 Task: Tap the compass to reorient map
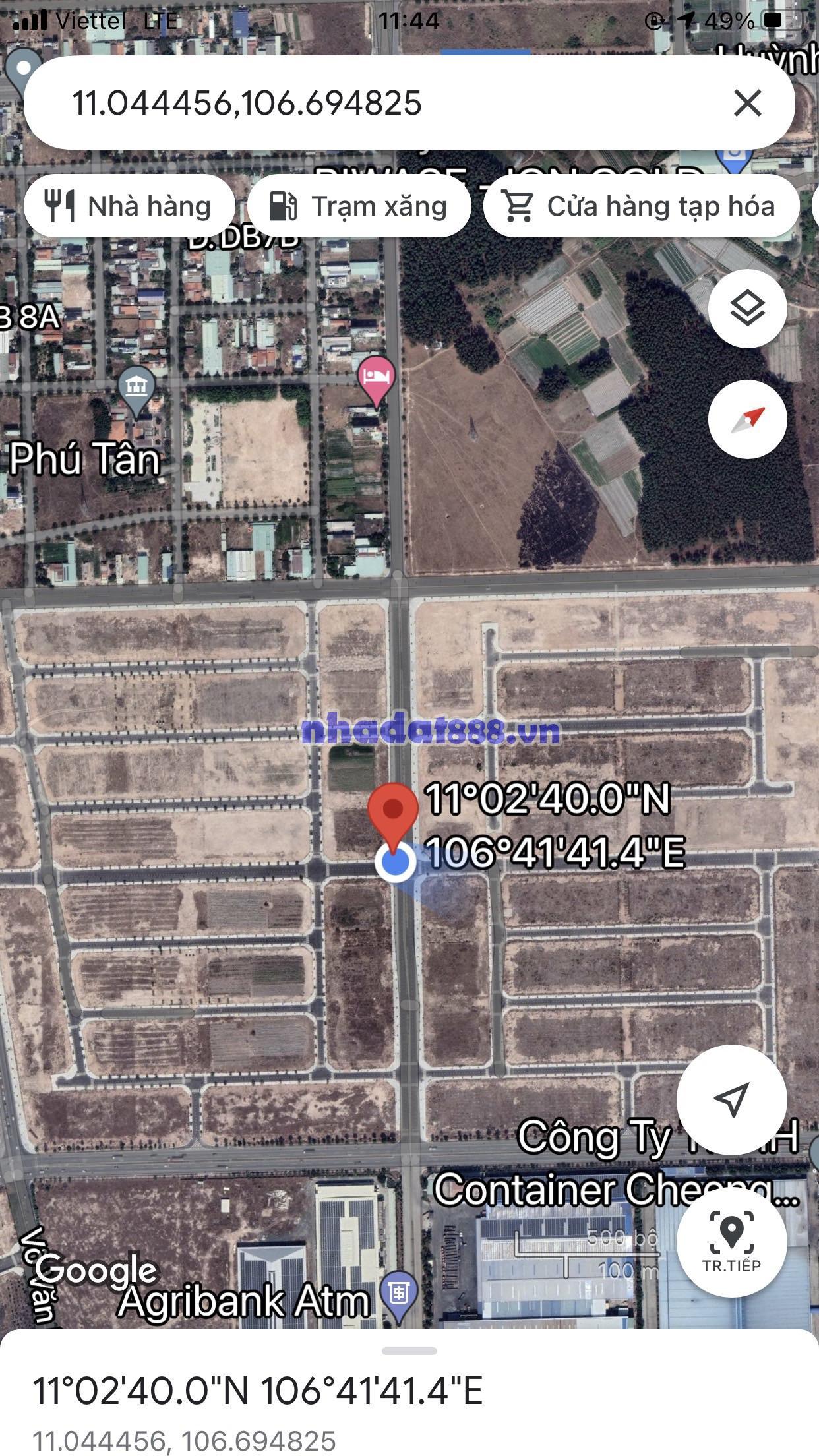click(x=747, y=419)
